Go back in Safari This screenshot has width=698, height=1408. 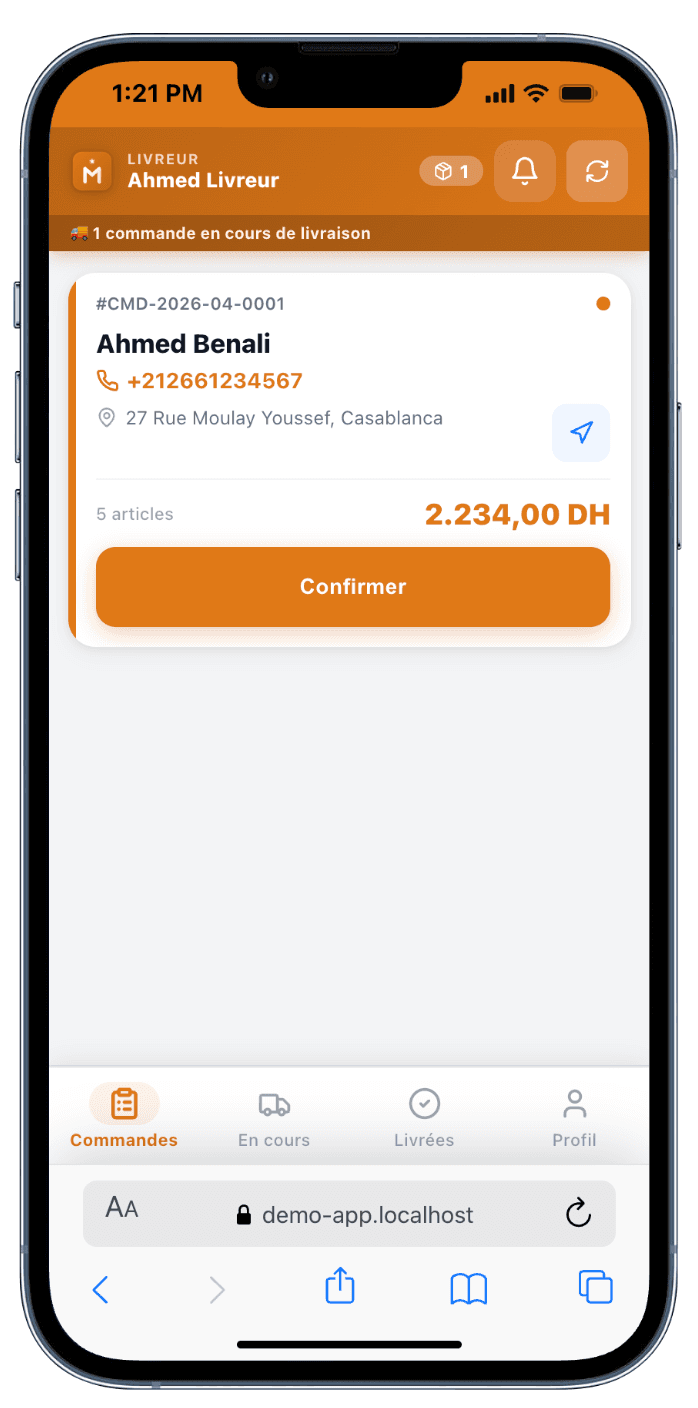100,1290
